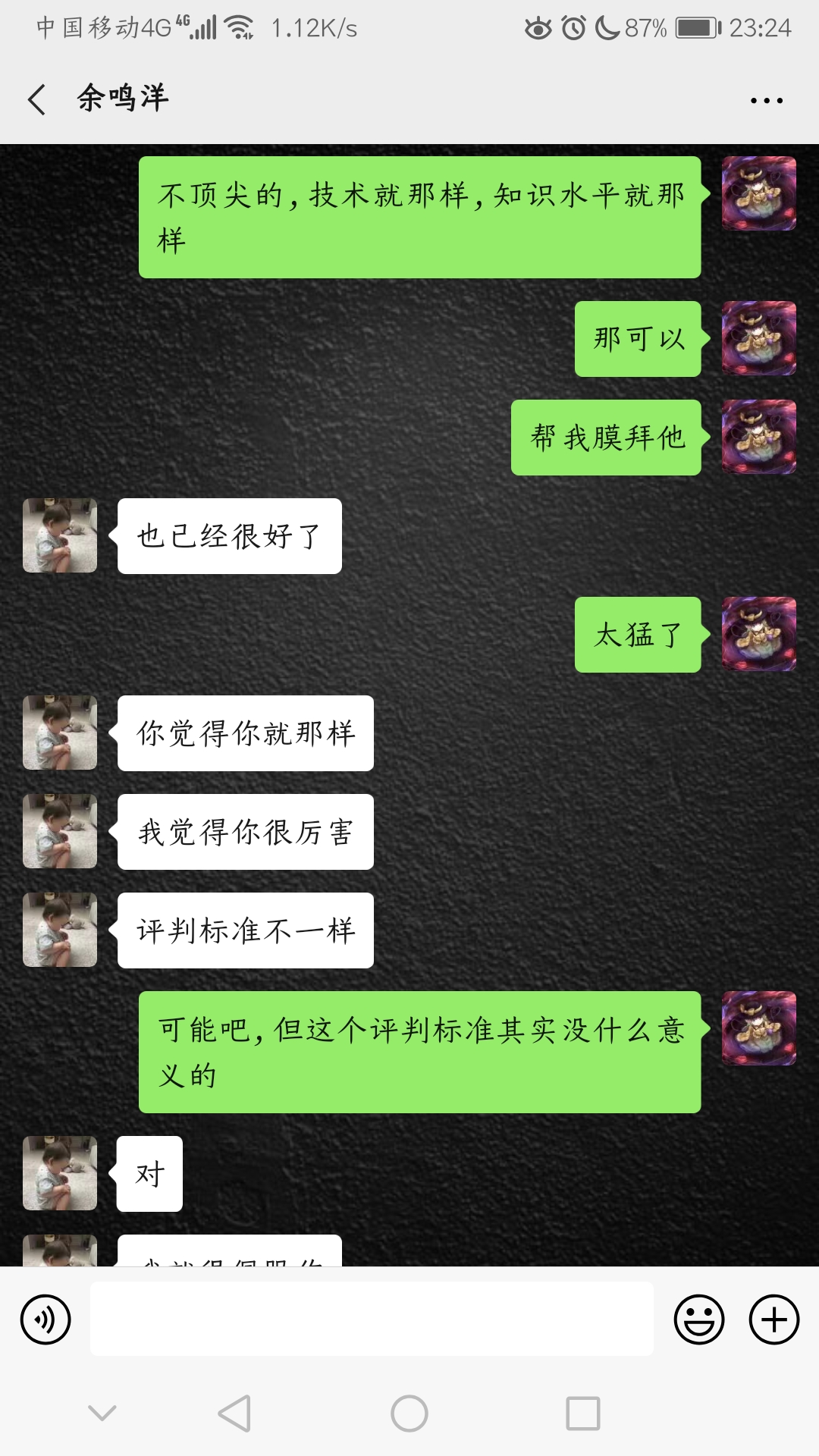819x1456 pixels.
Task: Tap your own avatar beside 太猛了
Action: click(x=758, y=634)
